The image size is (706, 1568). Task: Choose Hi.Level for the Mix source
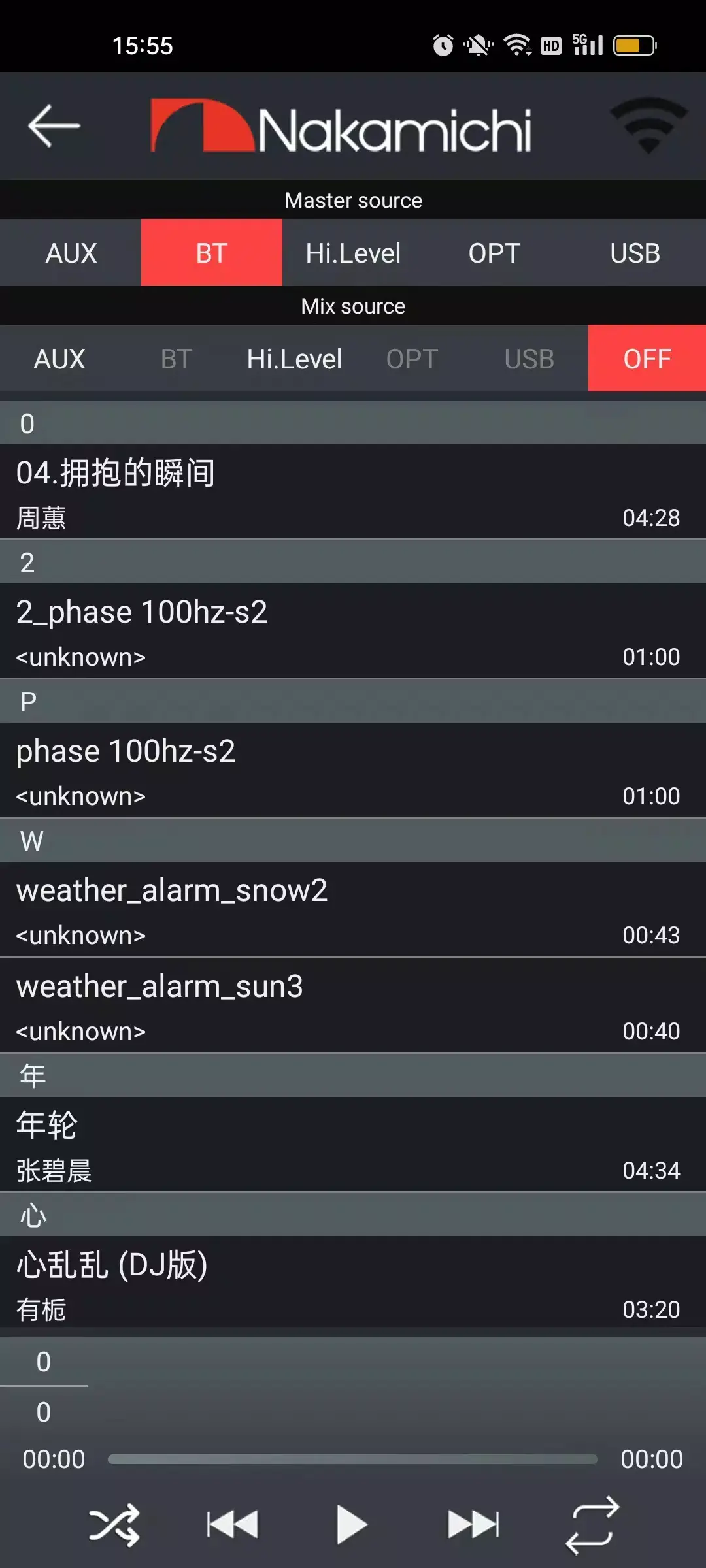point(293,358)
